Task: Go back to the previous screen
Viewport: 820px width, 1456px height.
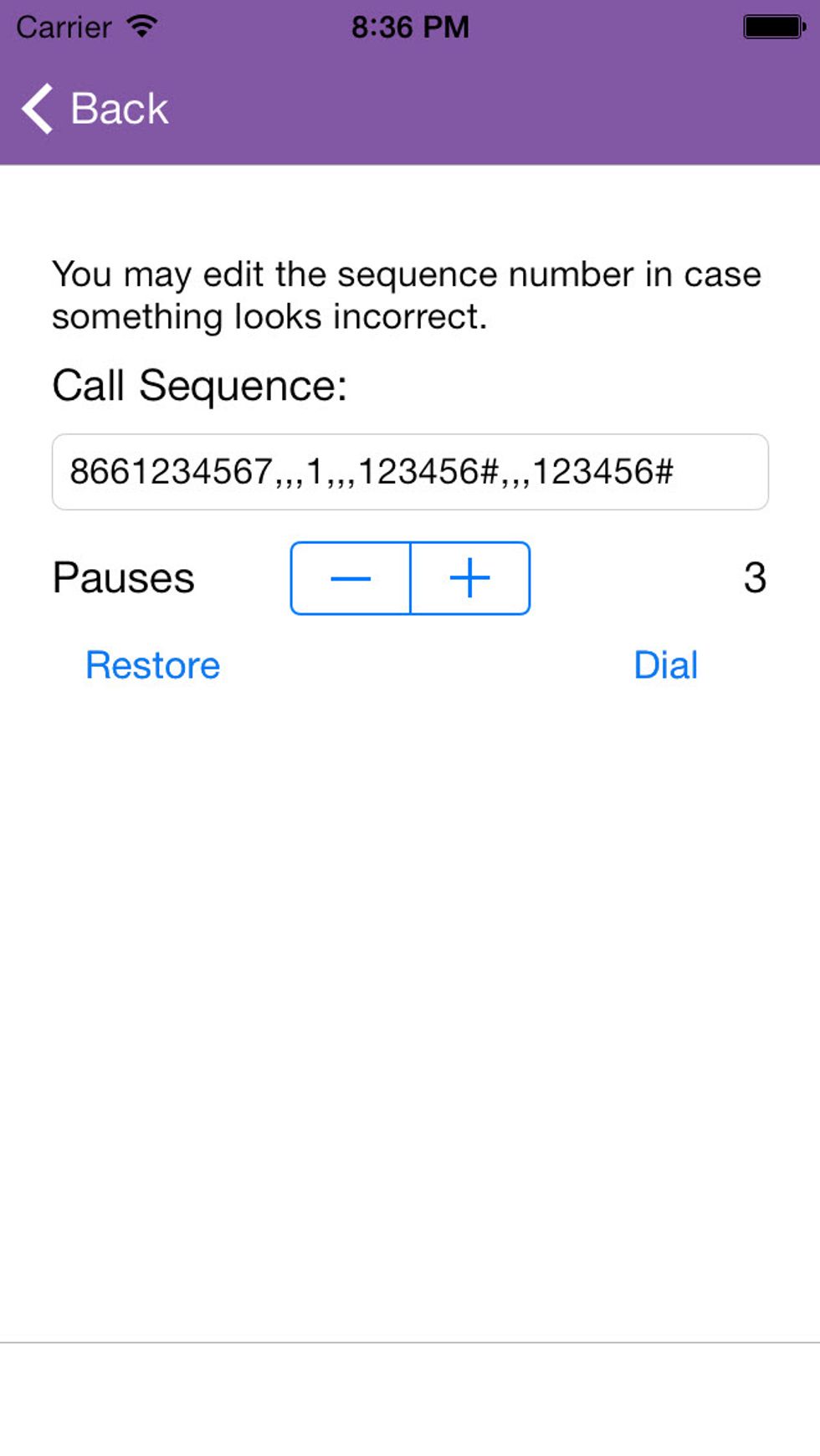Action: (x=95, y=109)
